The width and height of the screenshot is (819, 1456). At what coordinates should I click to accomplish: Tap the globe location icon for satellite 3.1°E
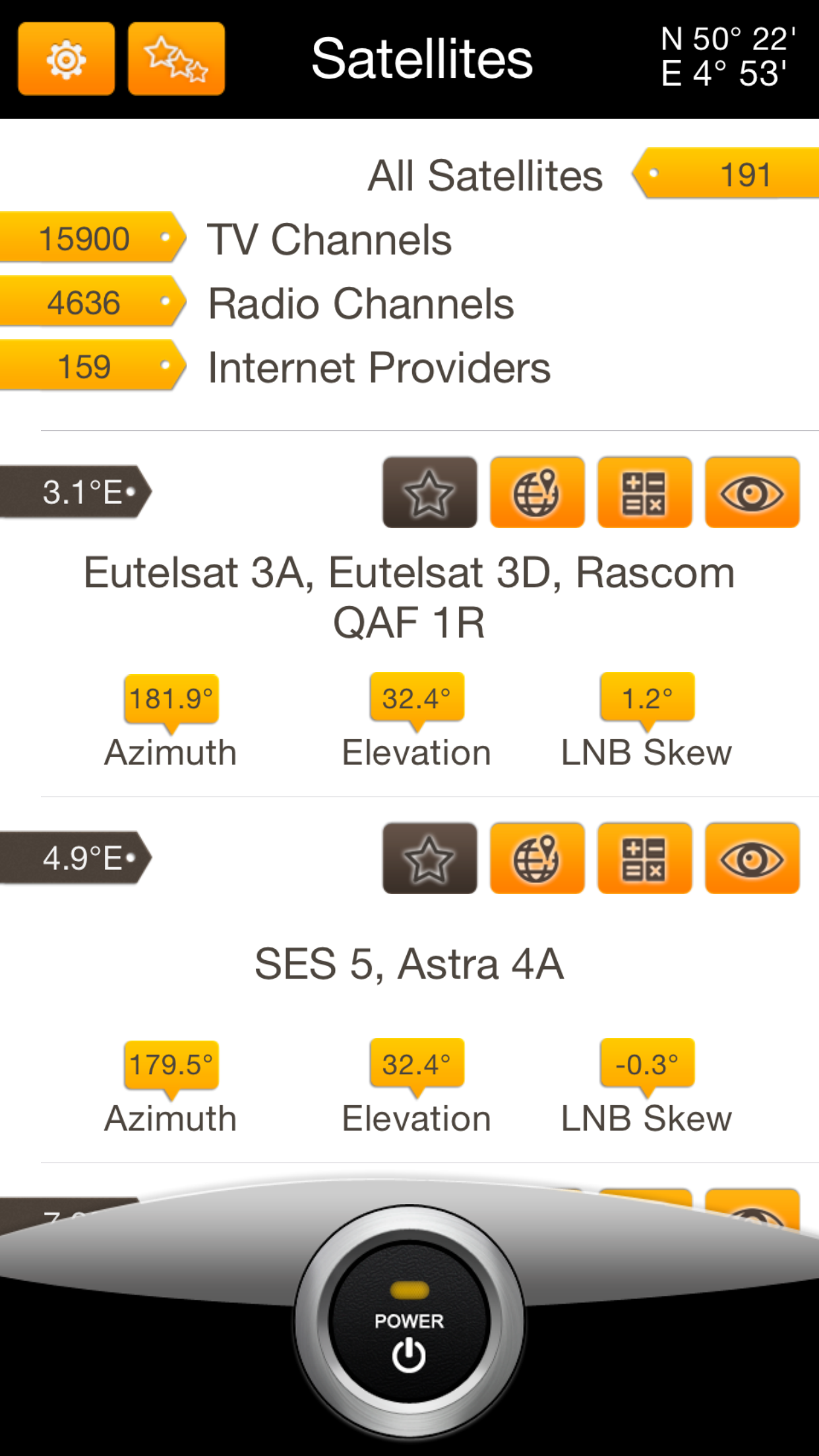[537, 493]
